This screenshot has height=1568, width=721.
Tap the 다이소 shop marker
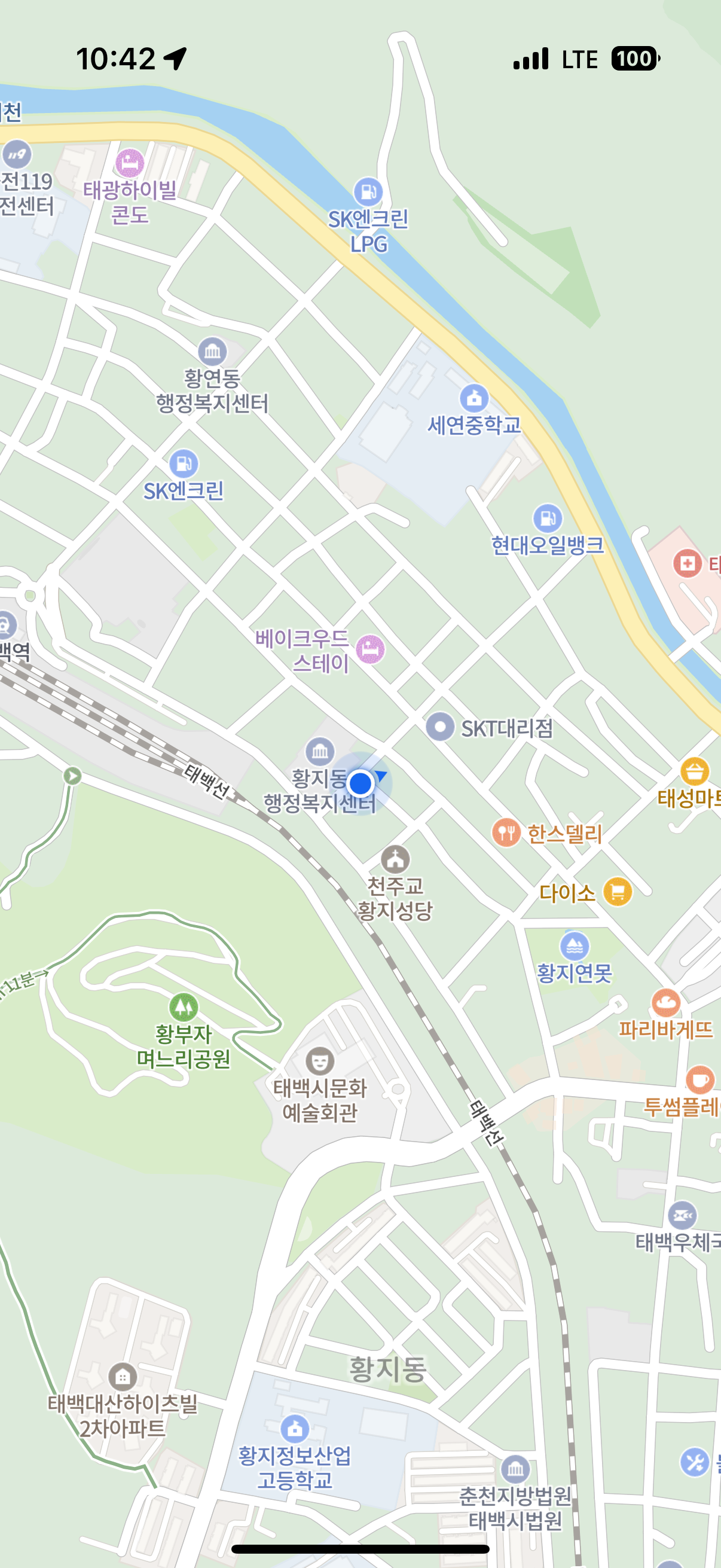click(x=618, y=892)
